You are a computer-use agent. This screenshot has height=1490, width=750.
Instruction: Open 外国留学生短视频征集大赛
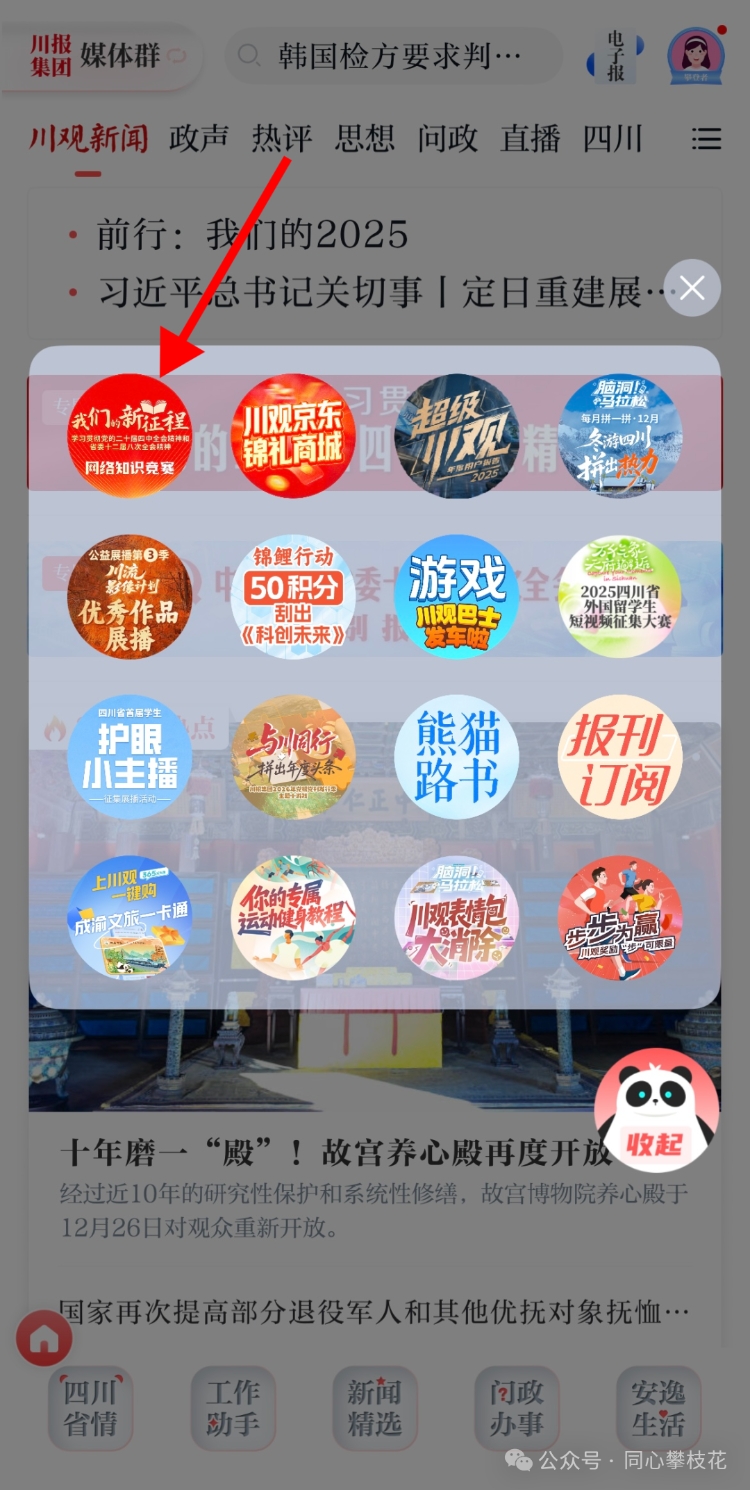[x=621, y=597]
